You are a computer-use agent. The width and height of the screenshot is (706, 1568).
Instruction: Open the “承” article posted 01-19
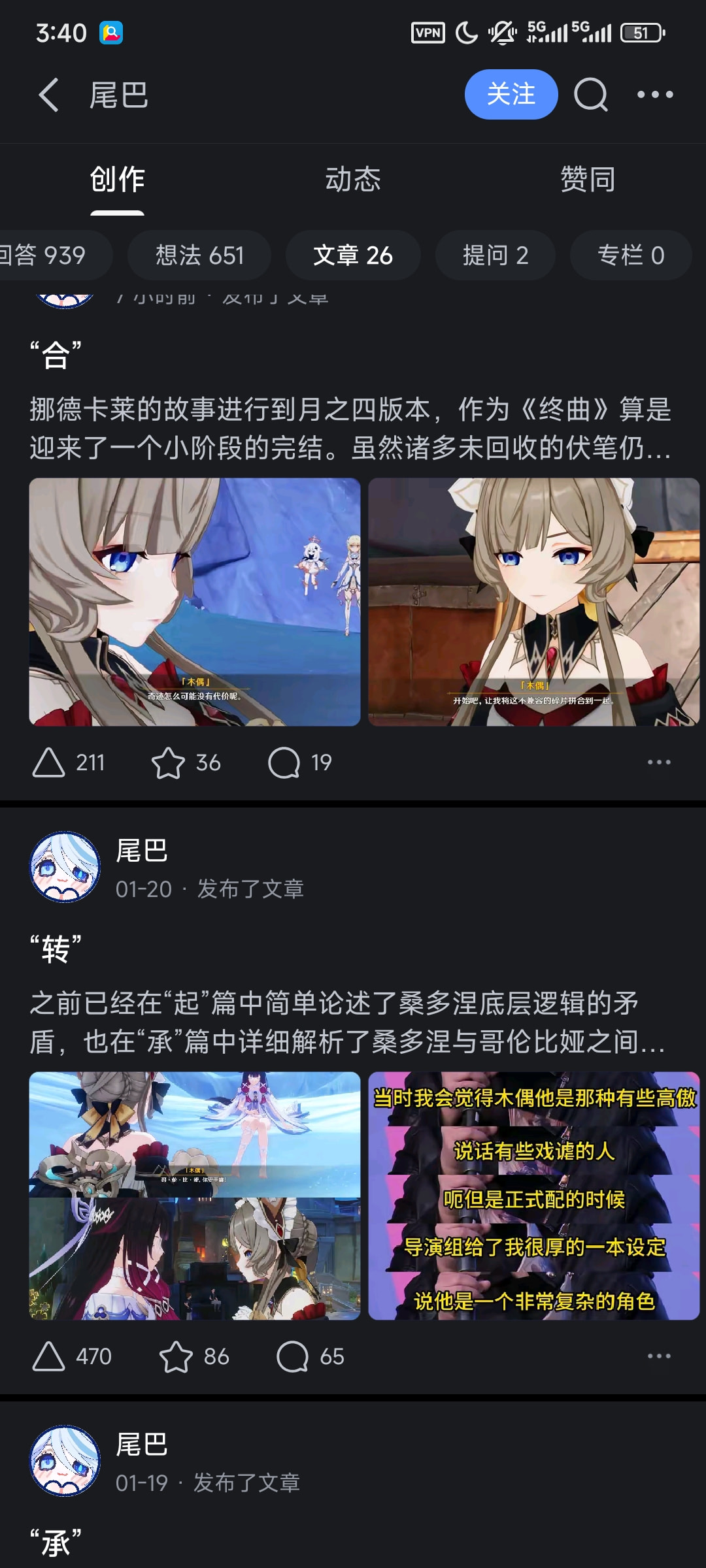click(56, 1543)
